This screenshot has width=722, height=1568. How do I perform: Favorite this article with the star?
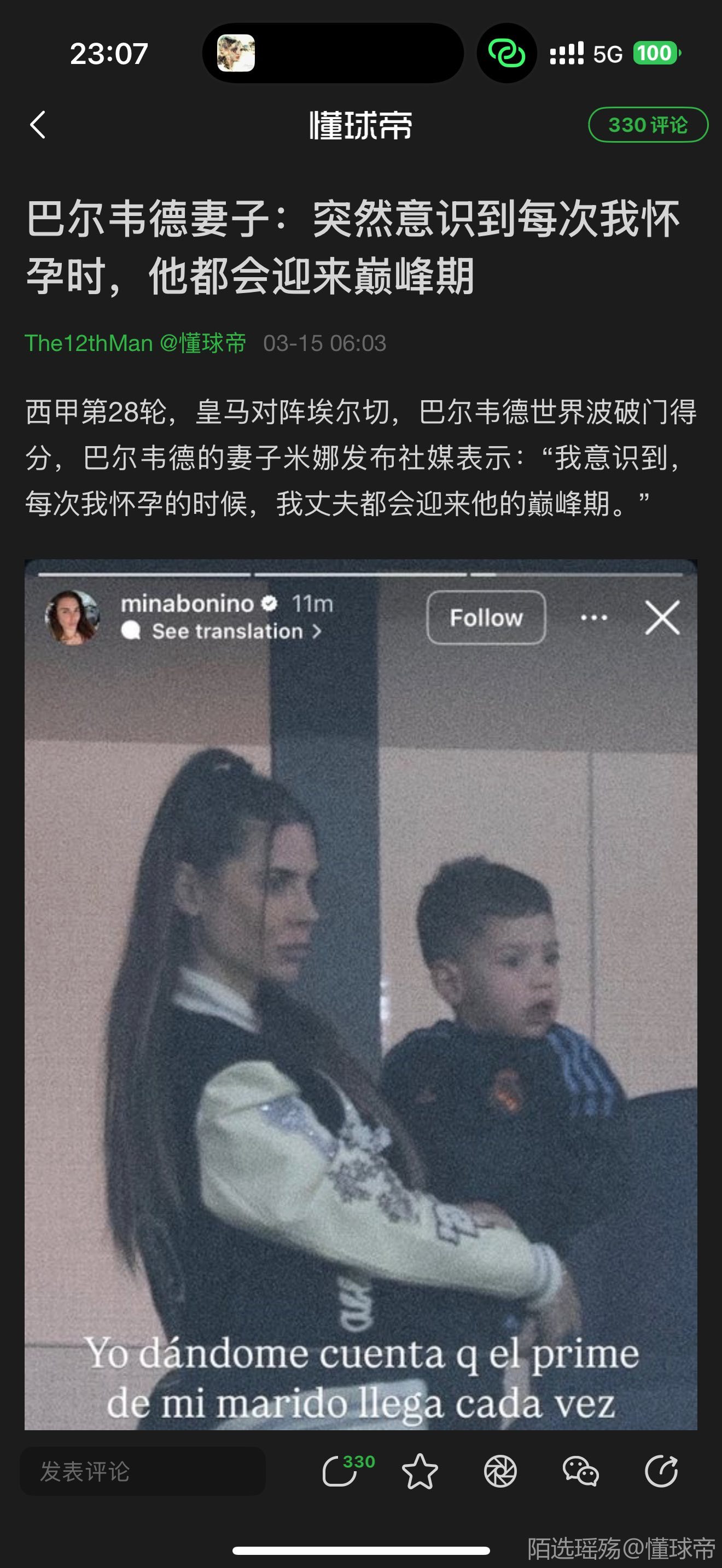coord(420,1471)
